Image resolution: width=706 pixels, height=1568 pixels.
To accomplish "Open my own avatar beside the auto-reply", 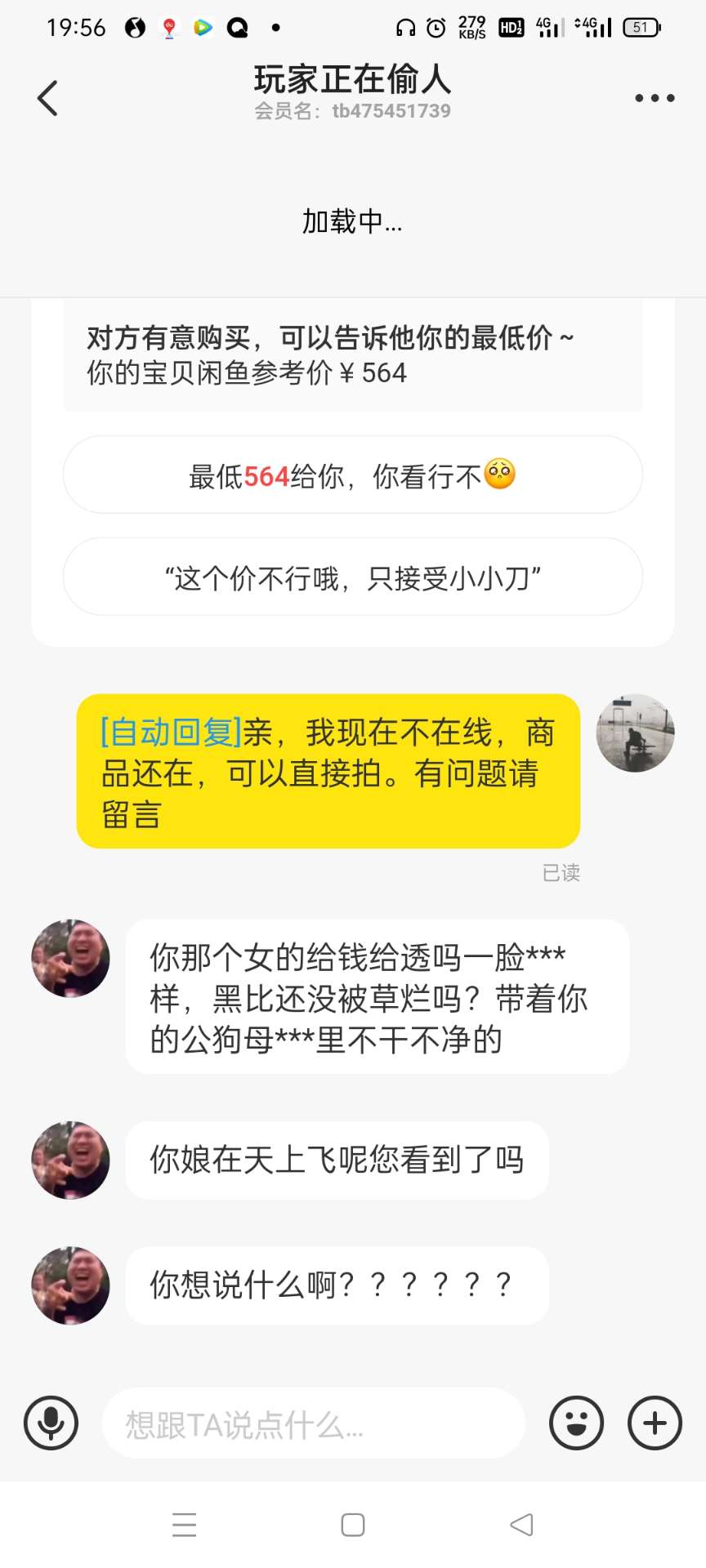I will pos(635,733).
